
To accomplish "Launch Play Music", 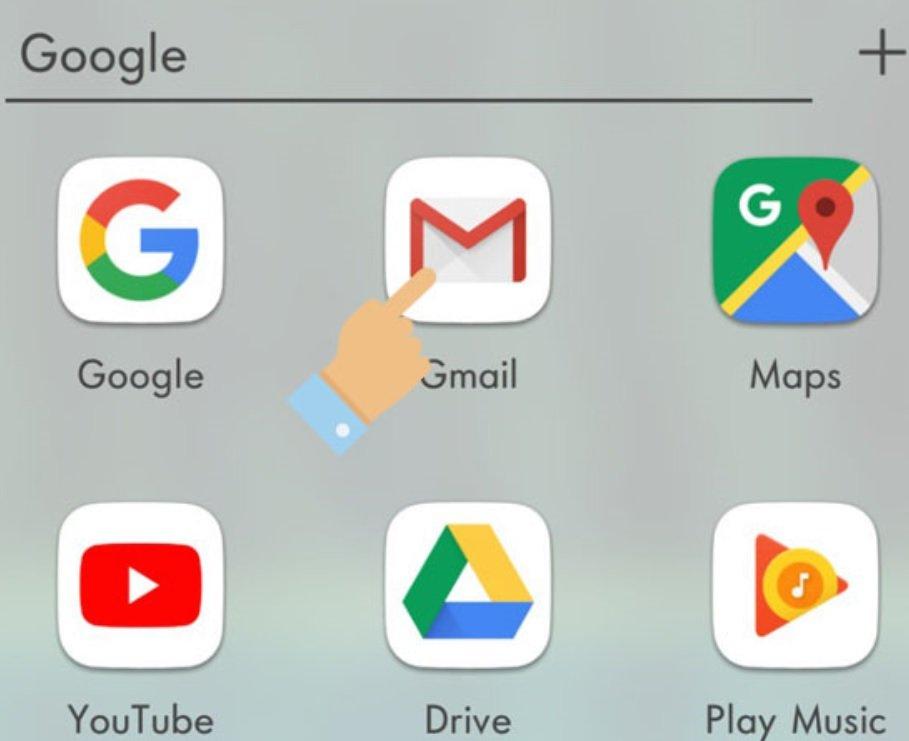I will point(795,585).
